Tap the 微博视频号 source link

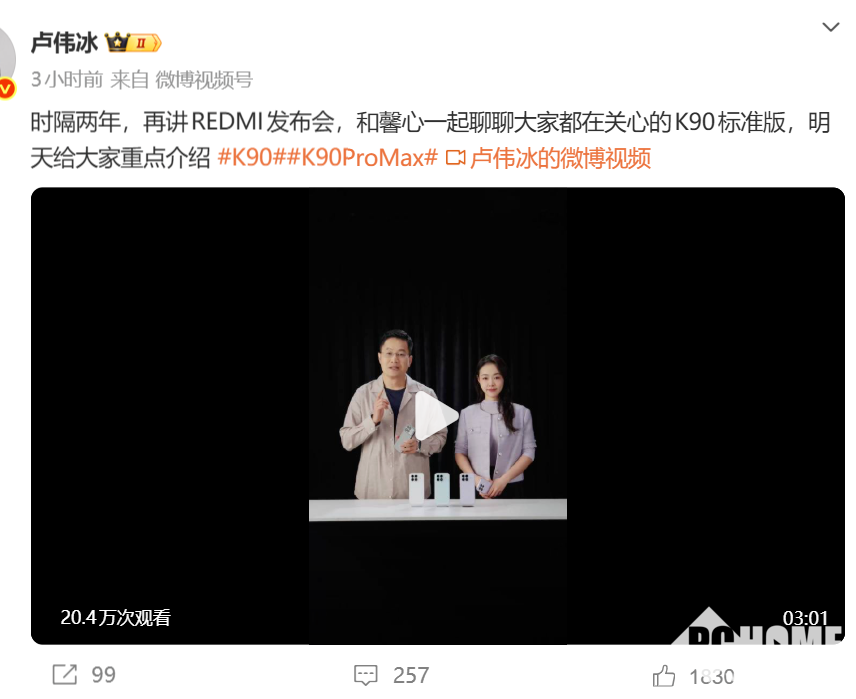coord(203,79)
